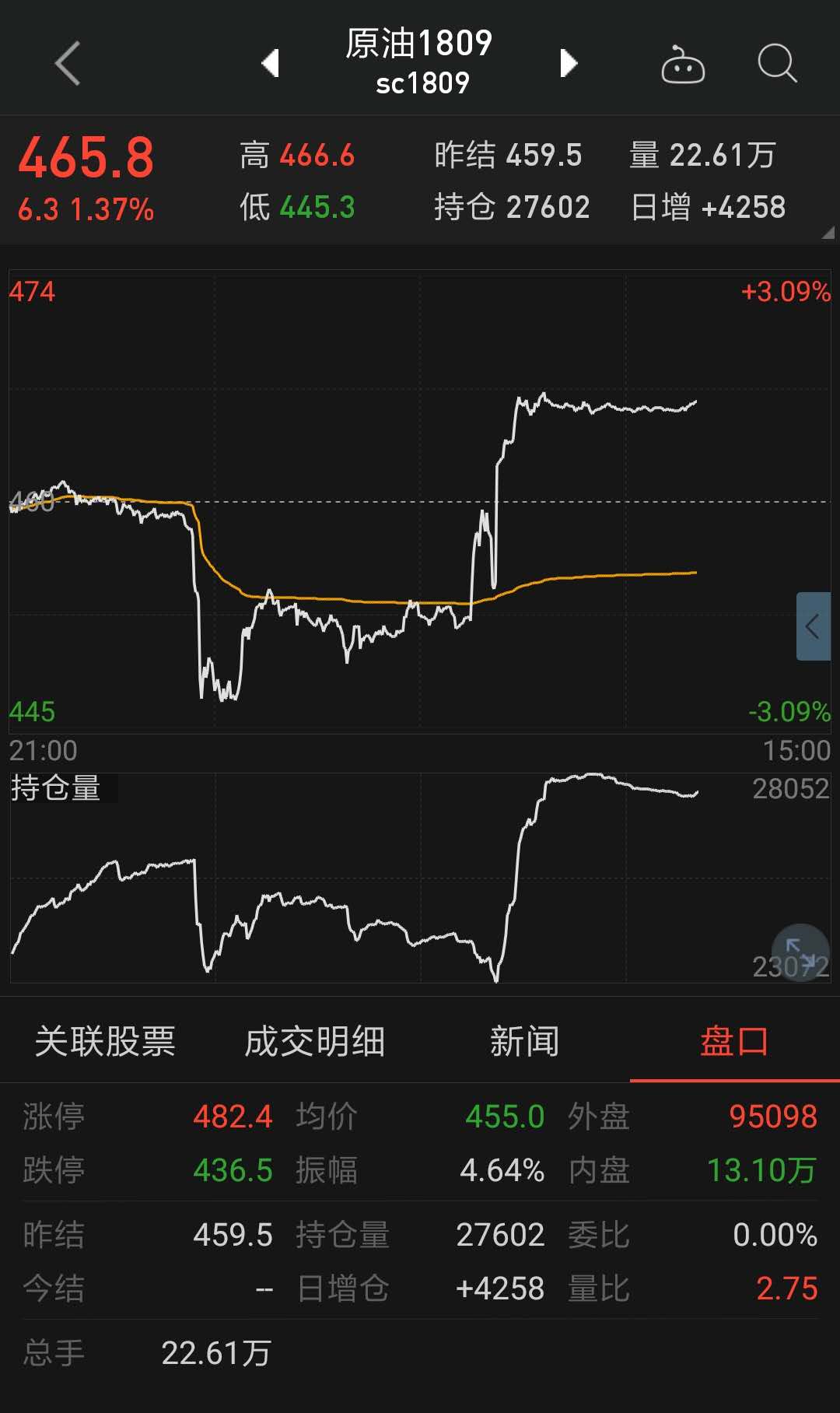
Task: Switch to next contract with right arrow
Action: click(x=569, y=64)
